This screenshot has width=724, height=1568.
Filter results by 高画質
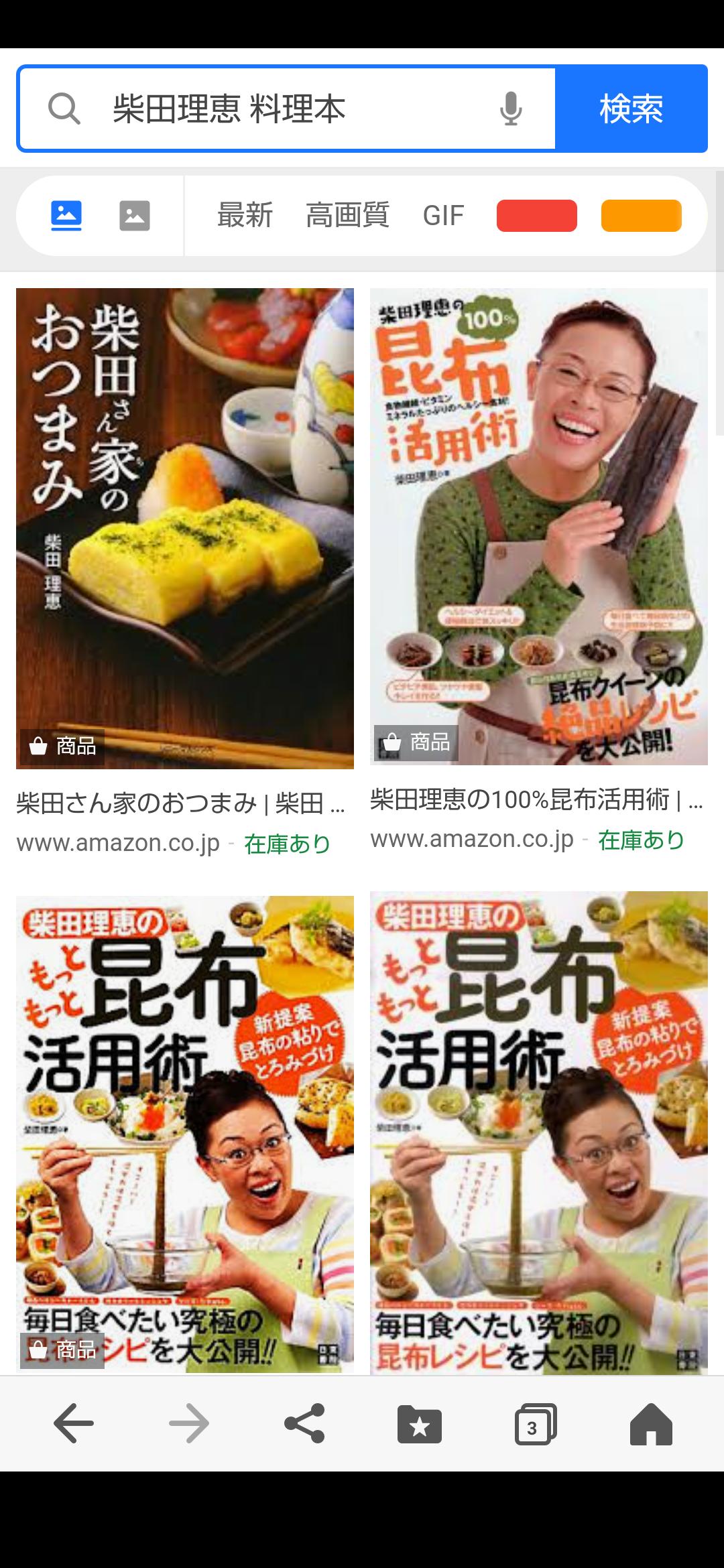click(347, 216)
